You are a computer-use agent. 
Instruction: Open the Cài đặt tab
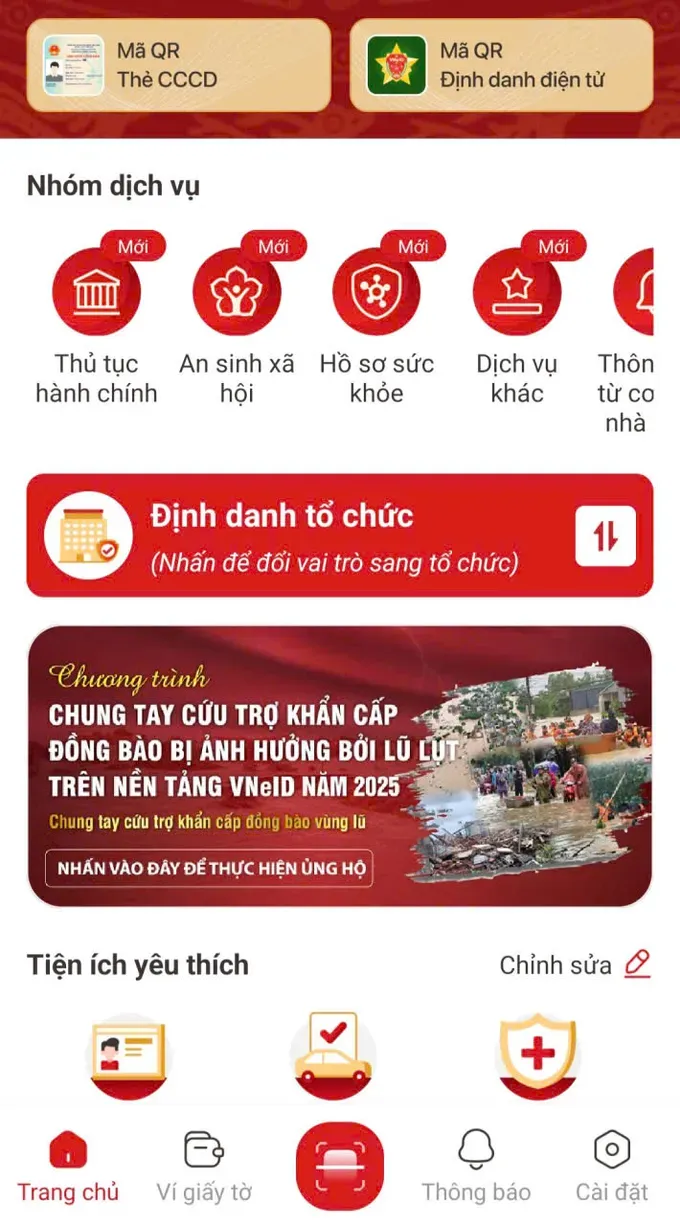pos(612,1166)
